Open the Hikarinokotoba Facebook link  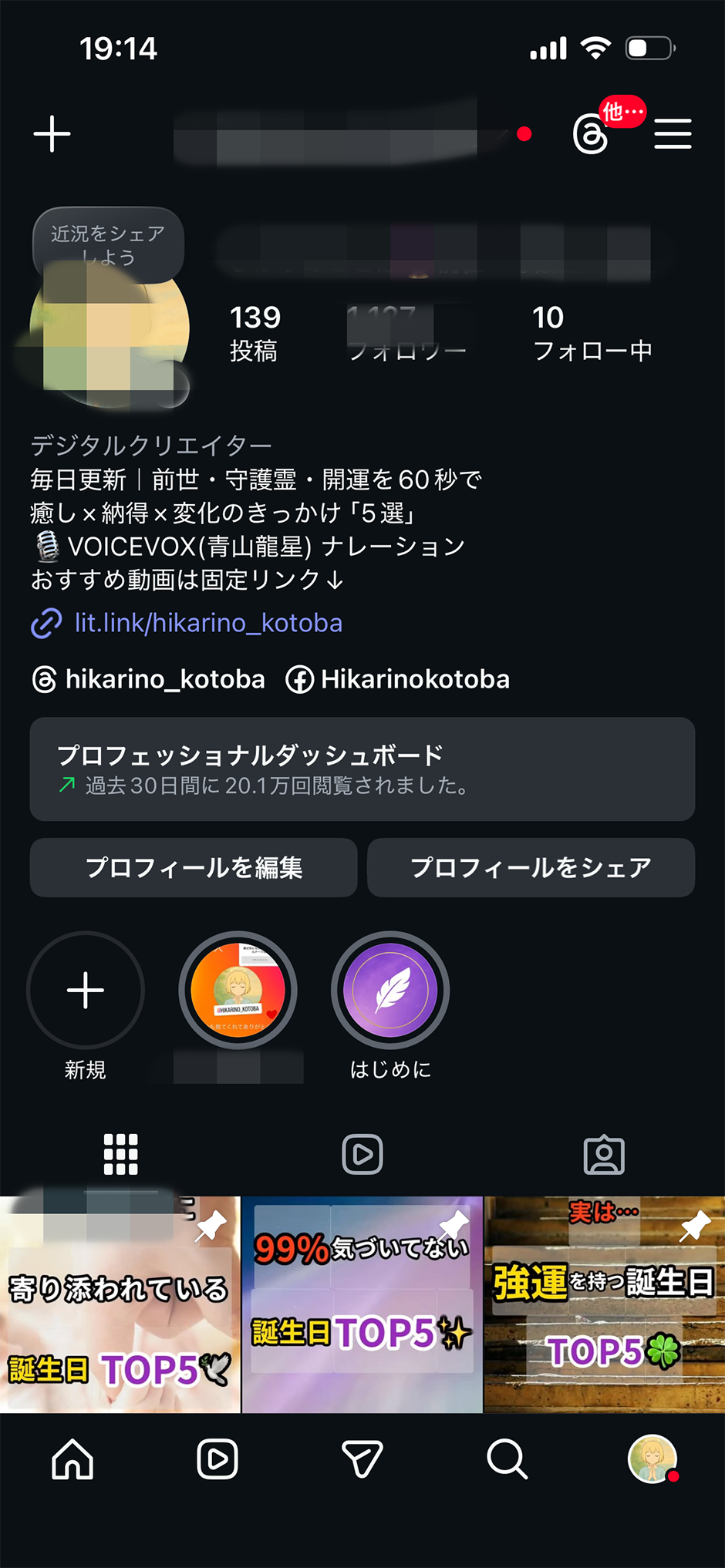coord(398,679)
